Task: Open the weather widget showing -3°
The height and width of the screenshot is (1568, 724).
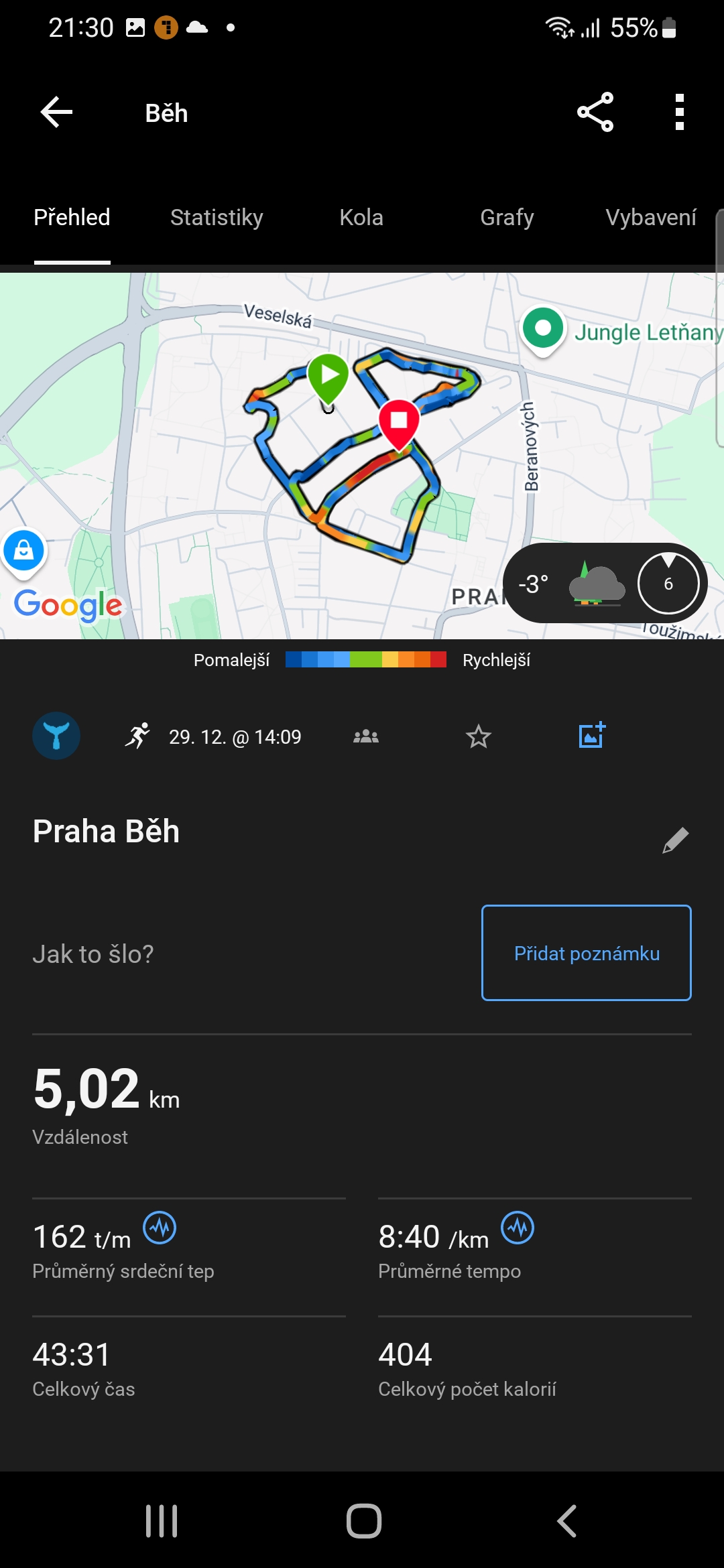Action: coord(605,584)
